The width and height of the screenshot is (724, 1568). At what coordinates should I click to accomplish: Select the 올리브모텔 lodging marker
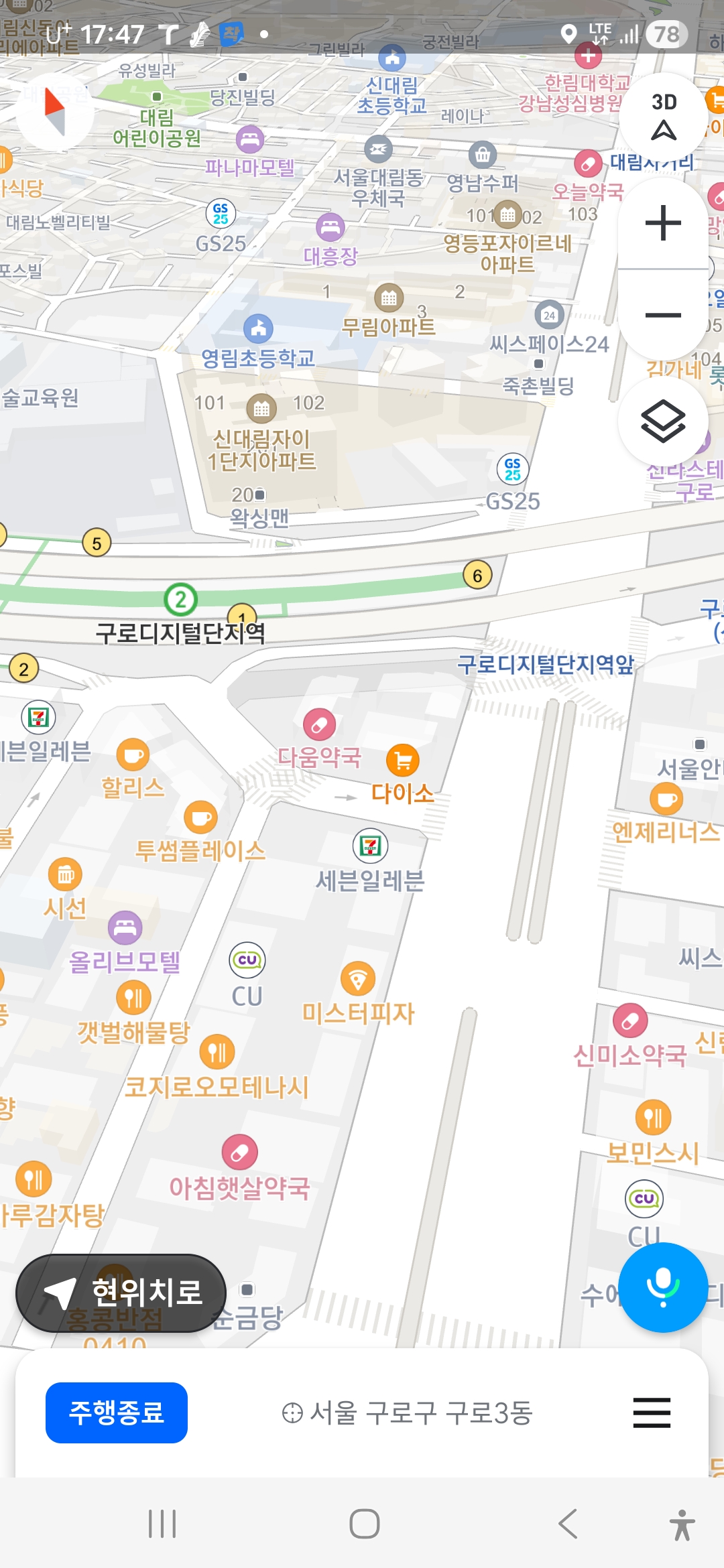(x=125, y=928)
